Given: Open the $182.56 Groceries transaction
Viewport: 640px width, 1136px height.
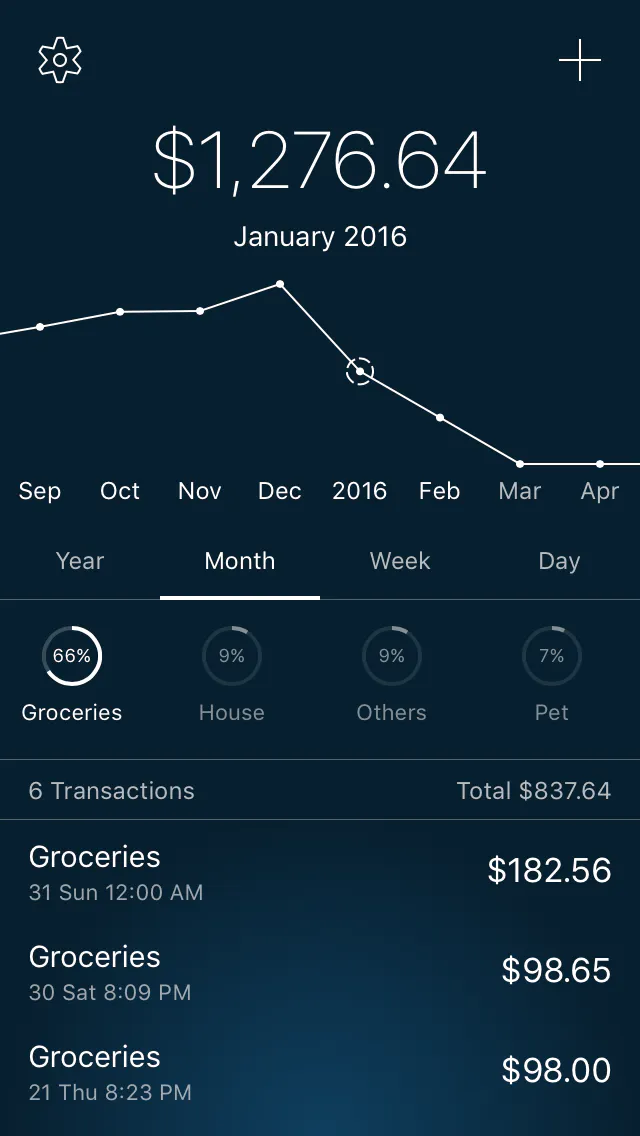Looking at the screenshot, I should click(320, 870).
